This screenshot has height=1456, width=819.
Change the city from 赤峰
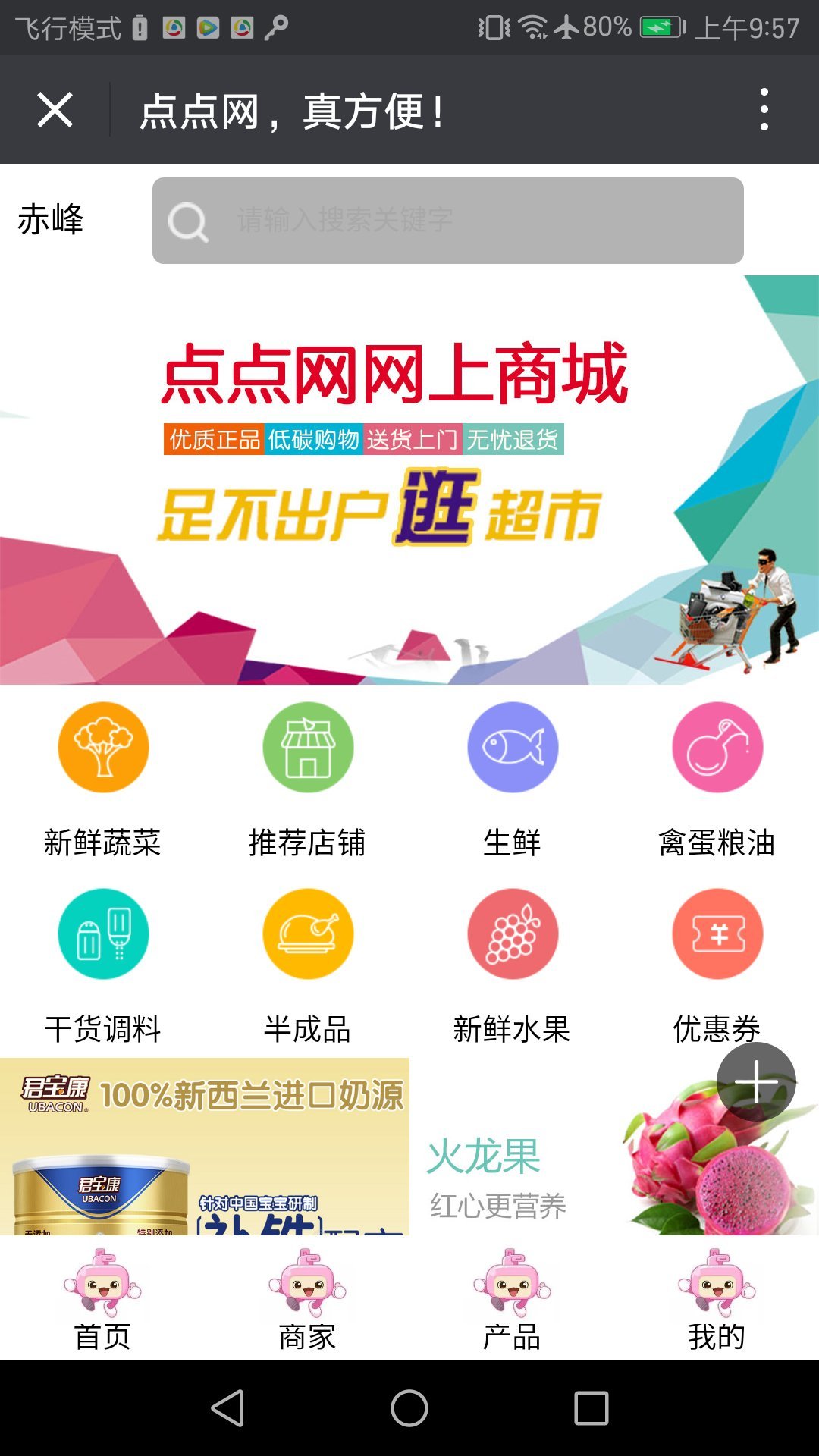tap(51, 220)
